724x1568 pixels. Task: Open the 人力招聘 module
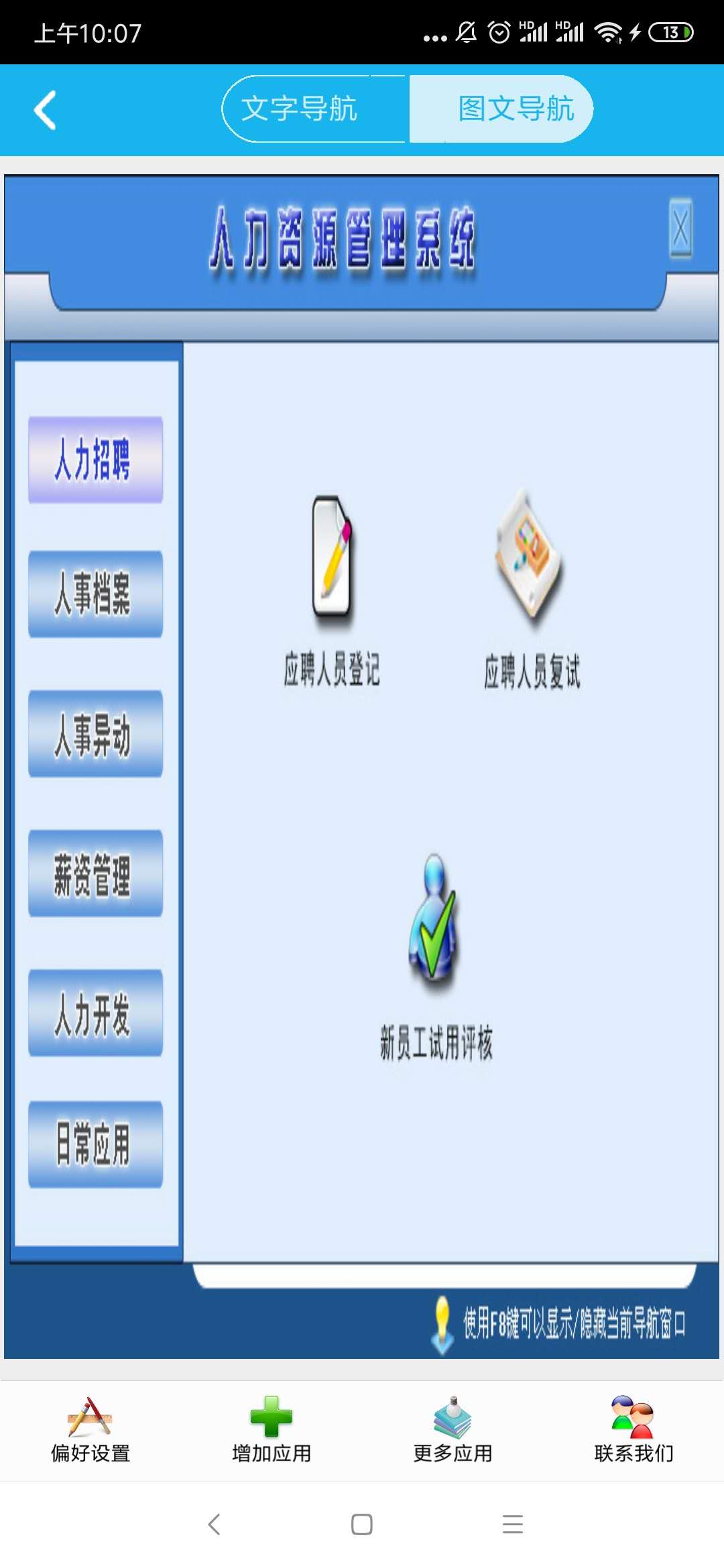tap(95, 460)
